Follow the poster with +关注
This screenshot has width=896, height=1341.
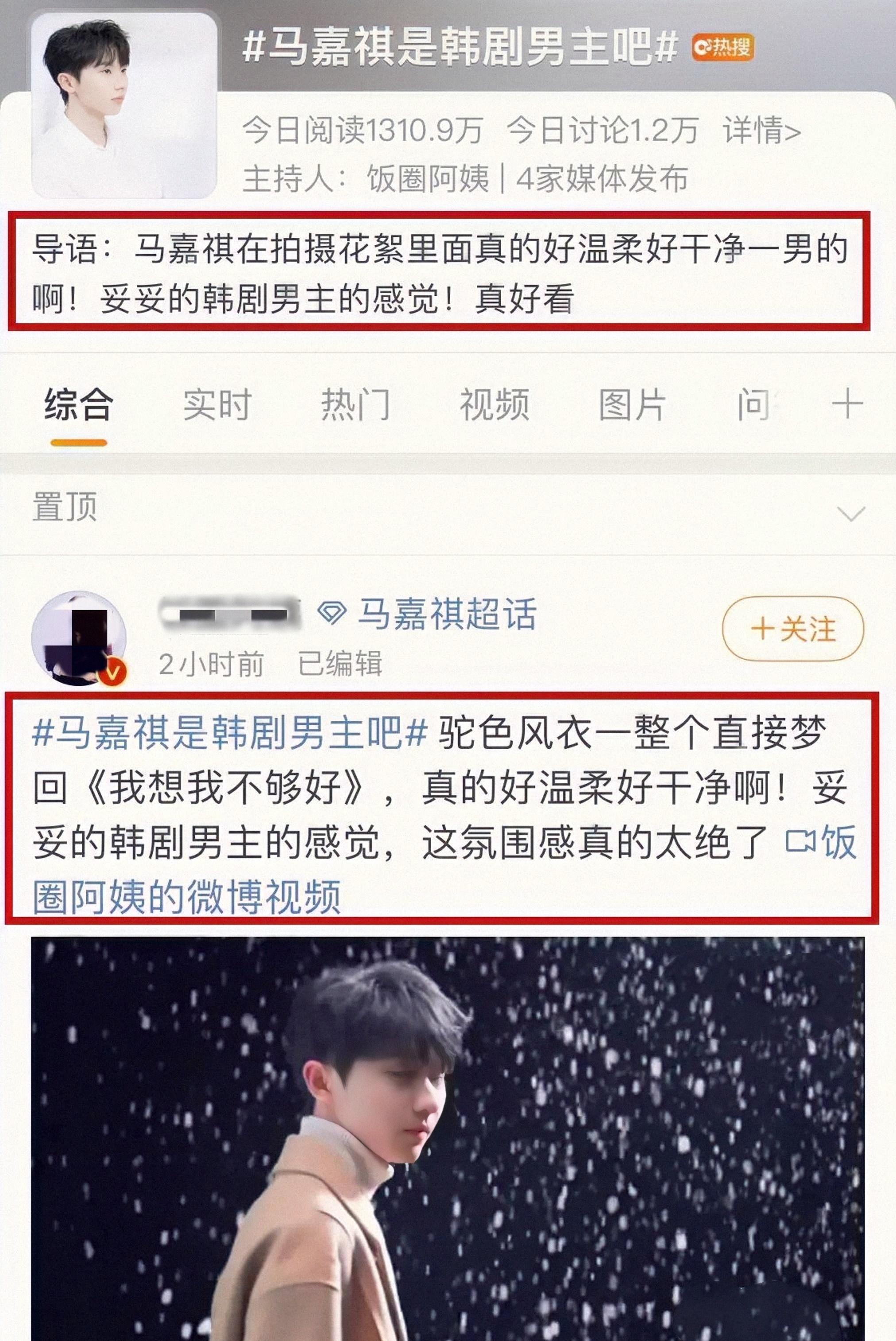(792, 629)
